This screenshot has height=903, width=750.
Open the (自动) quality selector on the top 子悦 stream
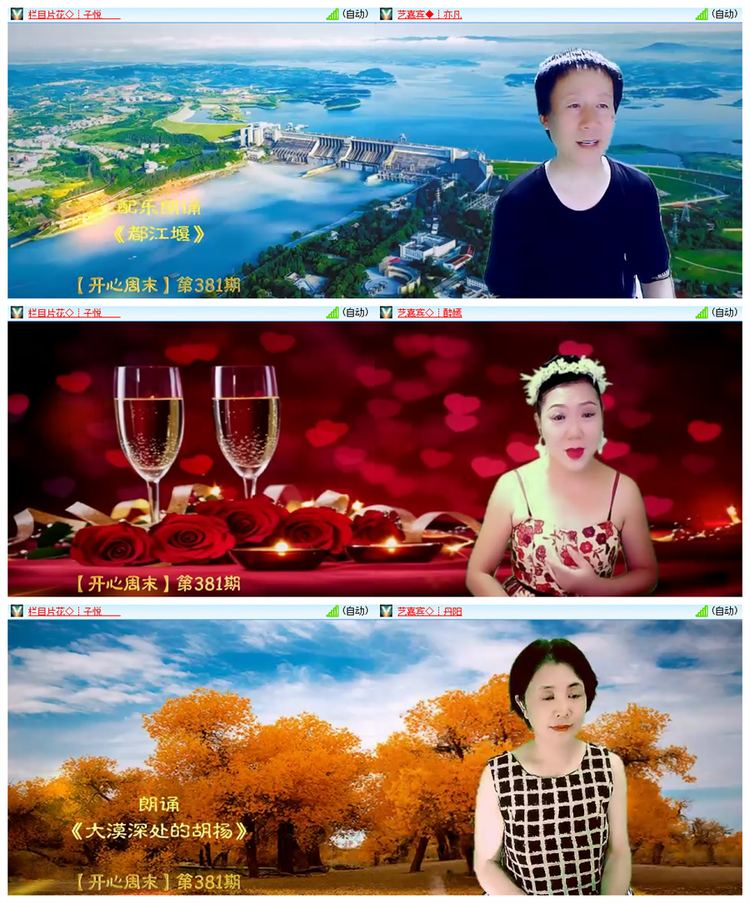353,14
